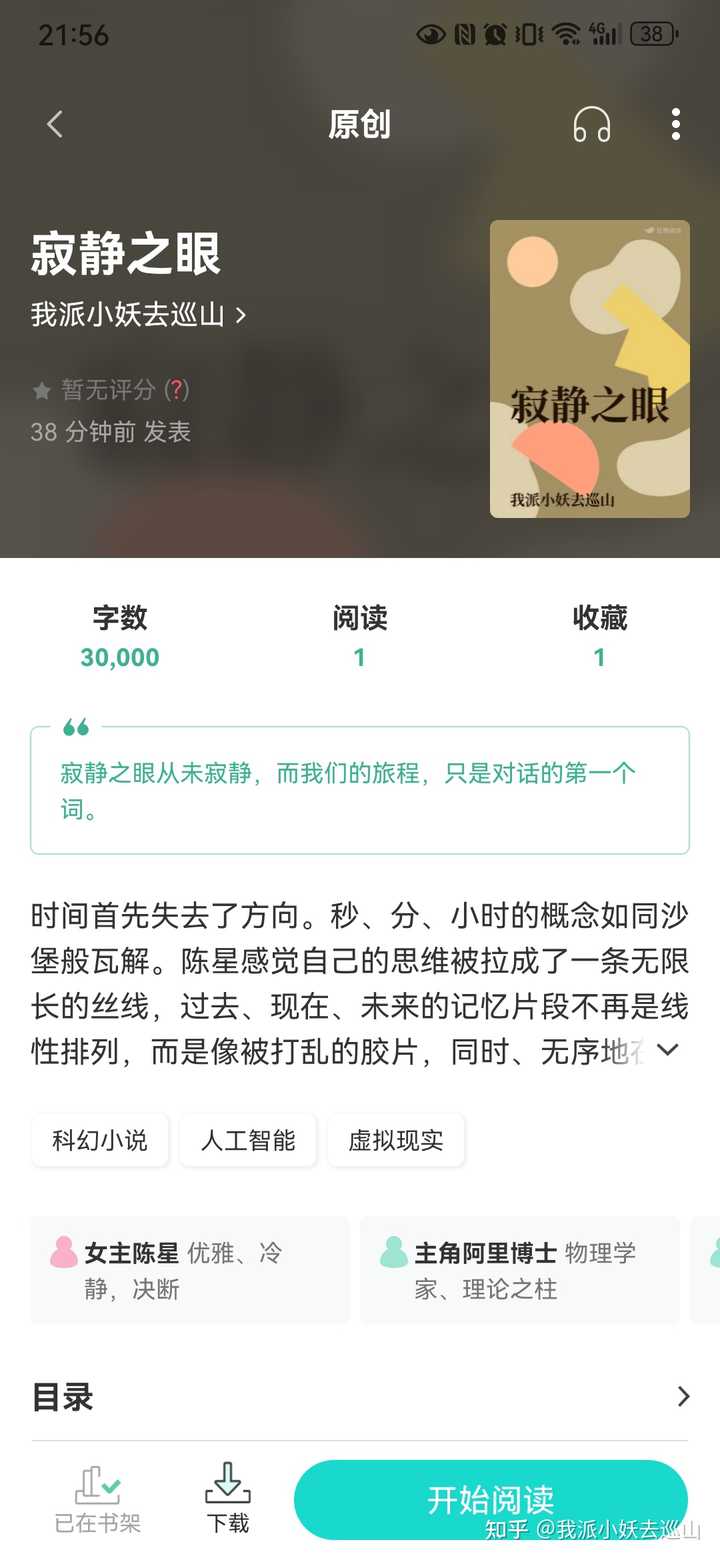Select the 科幻小说 tag
Image resolution: width=720 pixels, height=1560 pixels.
click(x=100, y=1140)
